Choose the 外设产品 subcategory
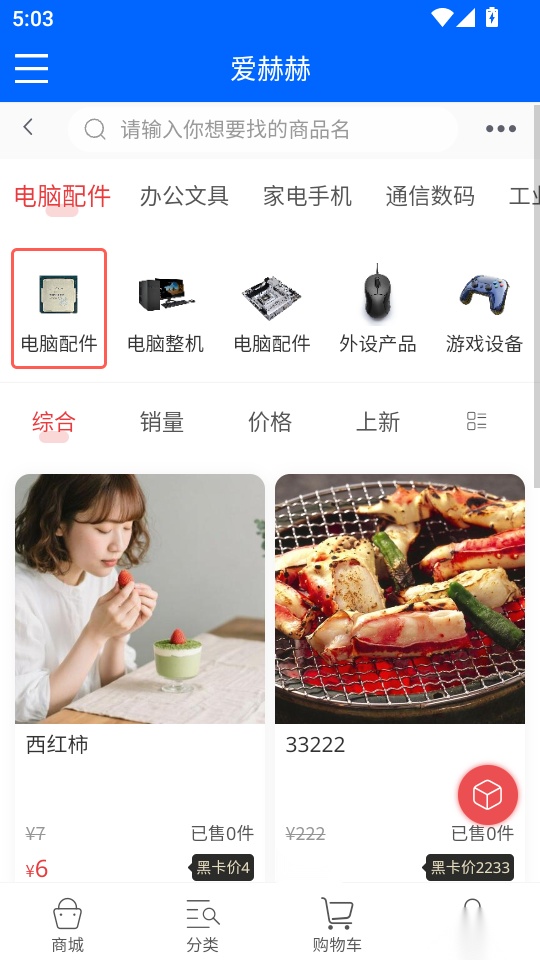 click(x=378, y=309)
